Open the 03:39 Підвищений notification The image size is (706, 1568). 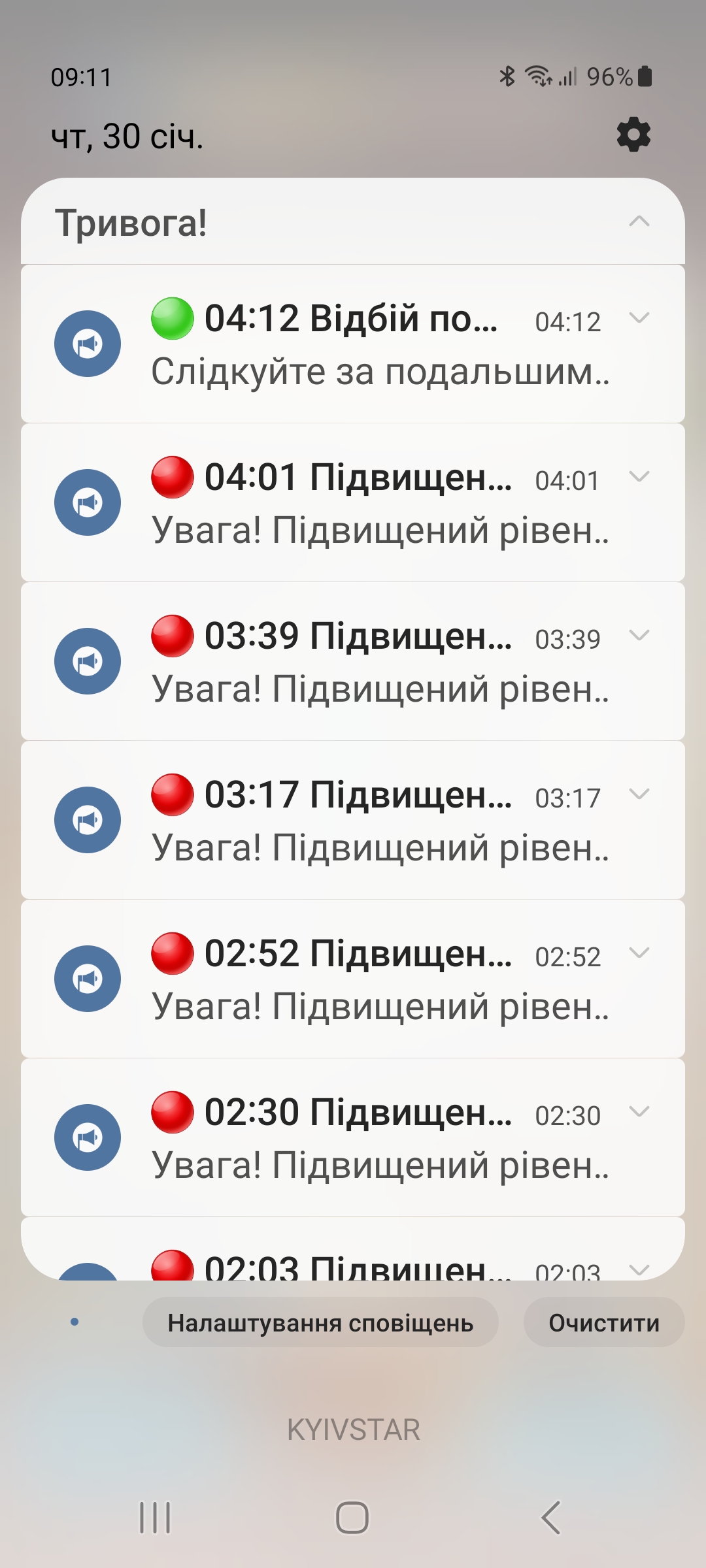click(x=353, y=661)
